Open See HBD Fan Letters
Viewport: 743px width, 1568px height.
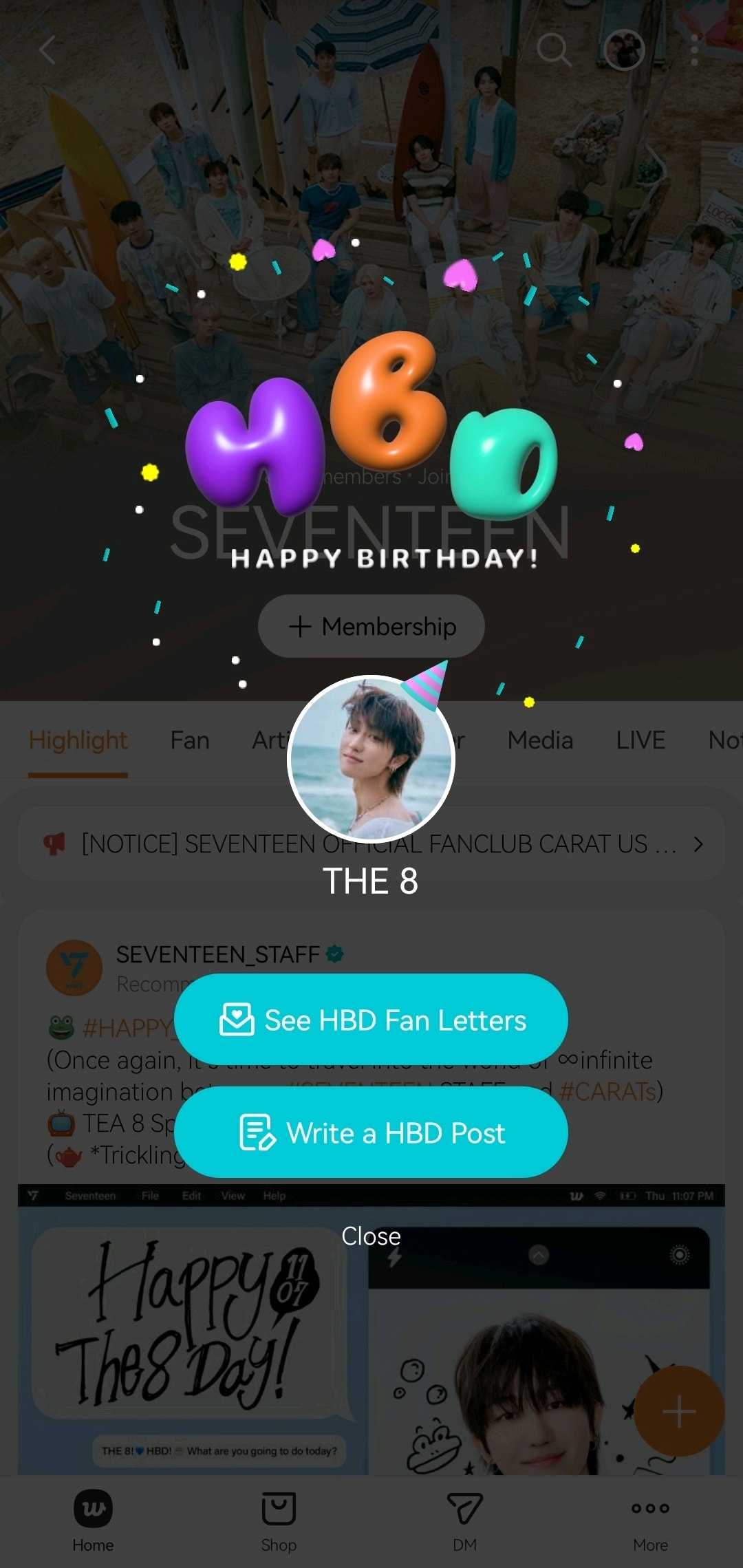[x=371, y=1020]
